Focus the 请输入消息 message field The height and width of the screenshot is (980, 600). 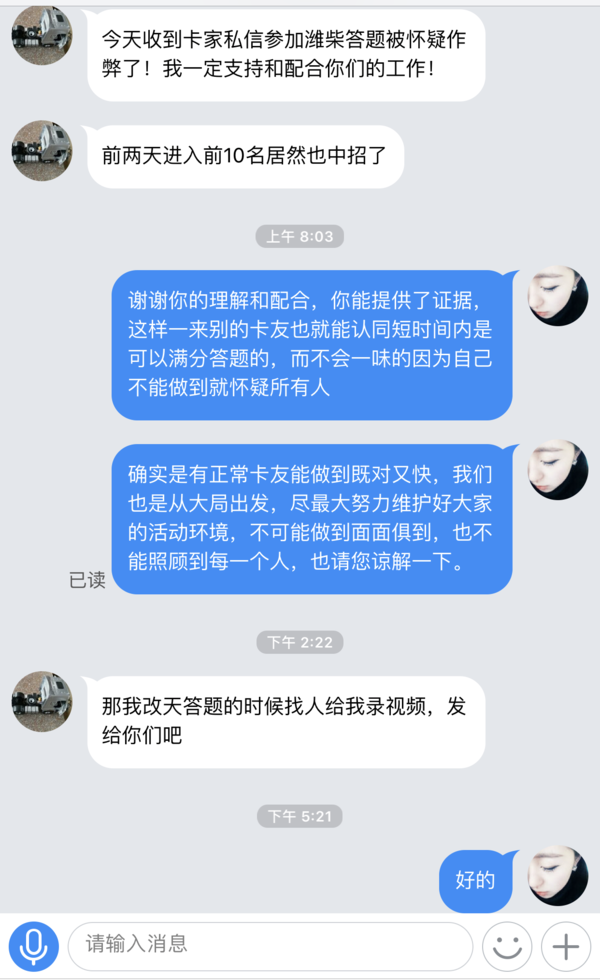click(270, 946)
